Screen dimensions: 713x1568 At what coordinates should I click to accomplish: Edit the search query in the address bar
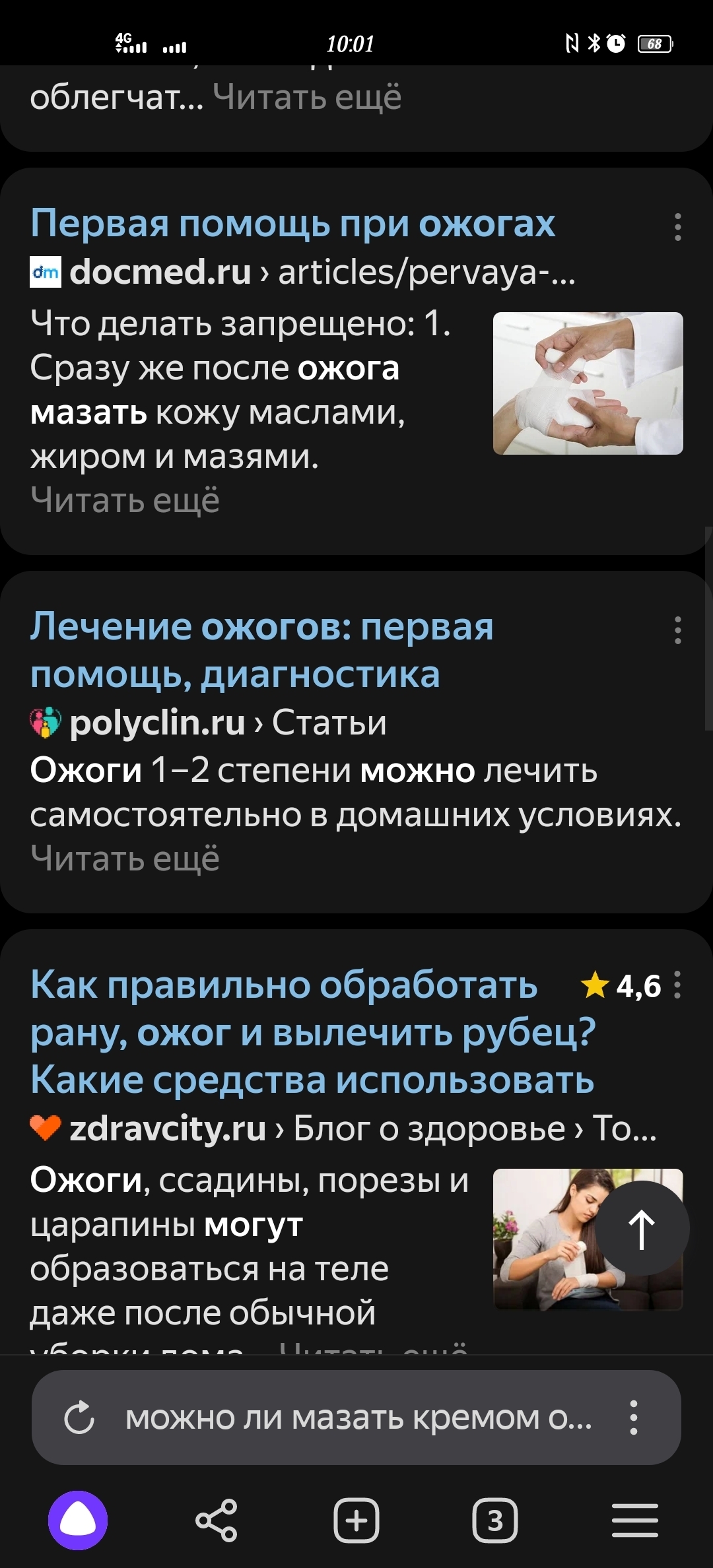(358, 1418)
